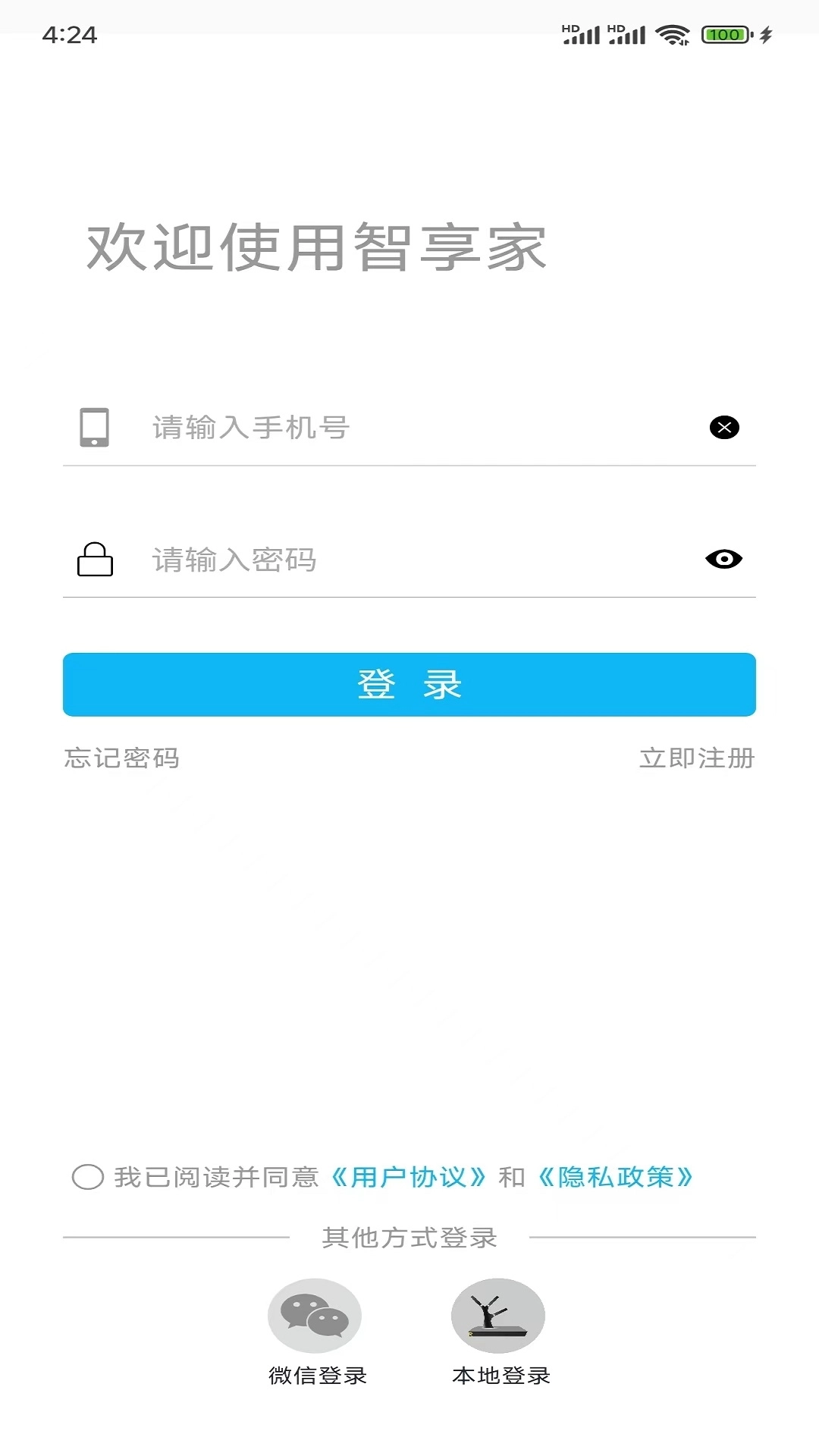Clear the phone number field
Image resolution: width=819 pixels, height=1456 pixels.
[x=724, y=428]
